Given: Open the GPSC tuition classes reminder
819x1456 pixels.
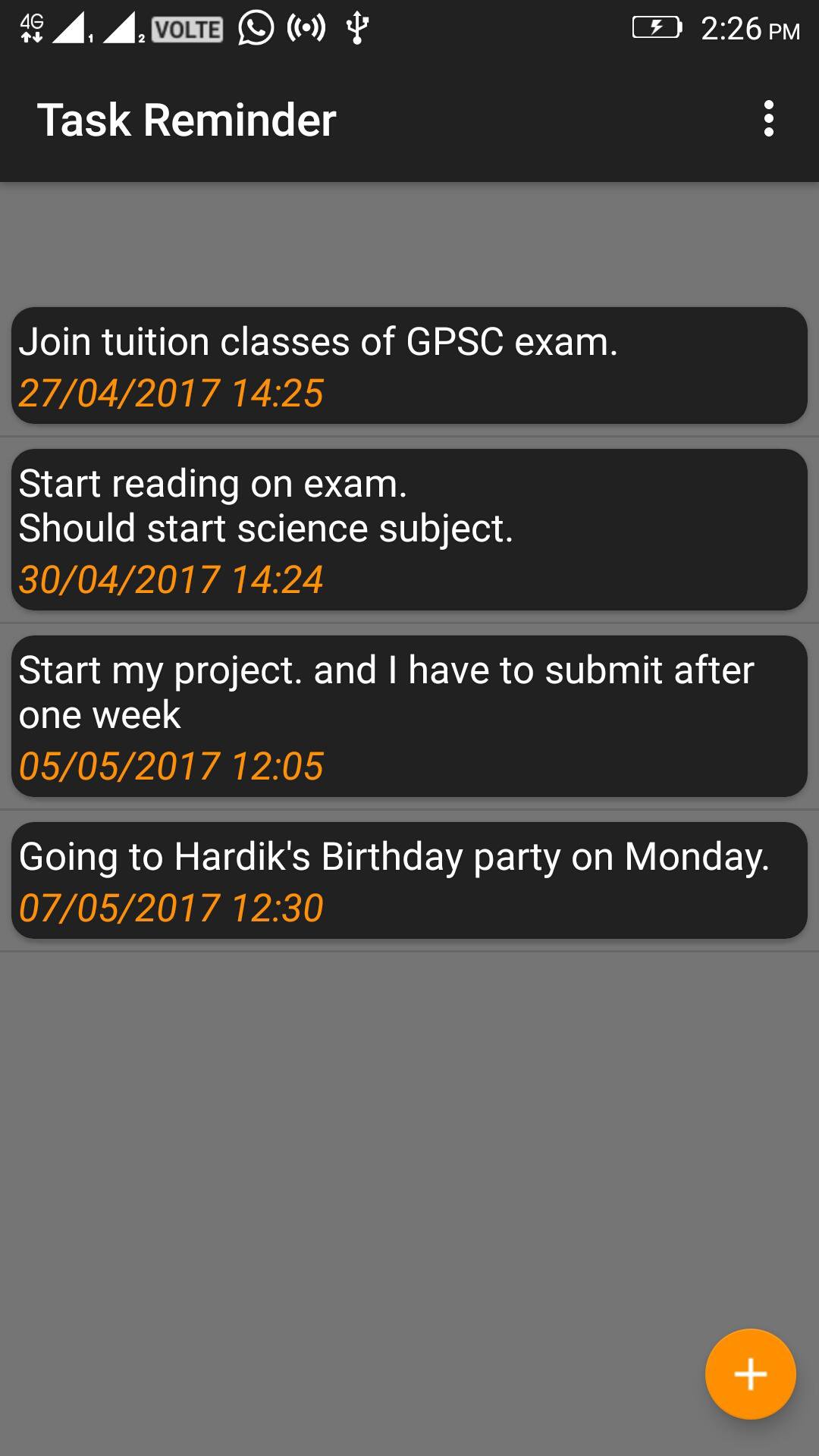Looking at the screenshot, I should 409,366.
